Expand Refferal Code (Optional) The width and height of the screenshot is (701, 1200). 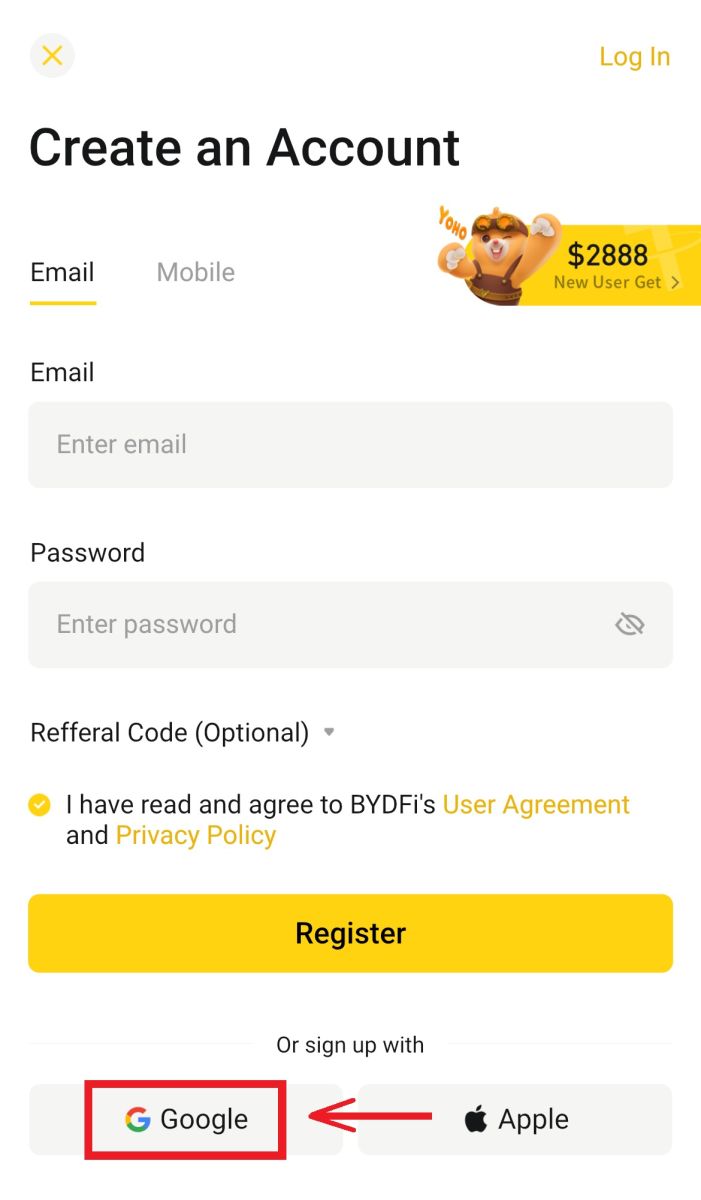click(x=182, y=733)
